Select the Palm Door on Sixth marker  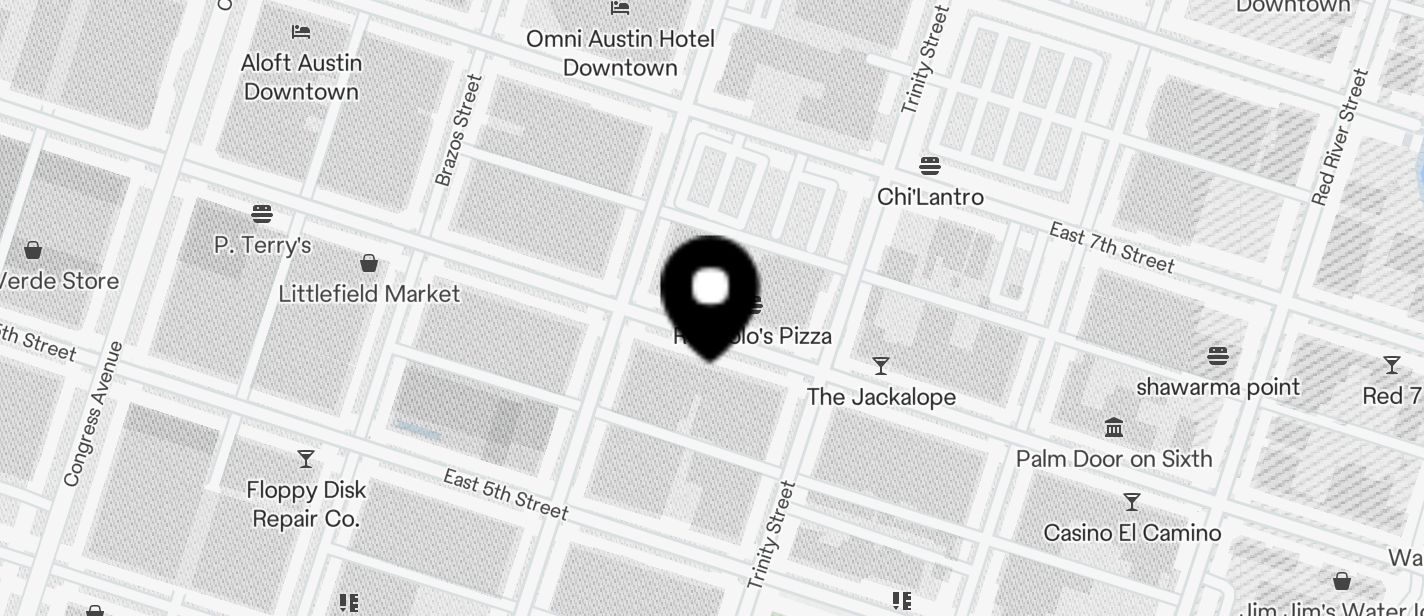click(x=1114, y=428)
